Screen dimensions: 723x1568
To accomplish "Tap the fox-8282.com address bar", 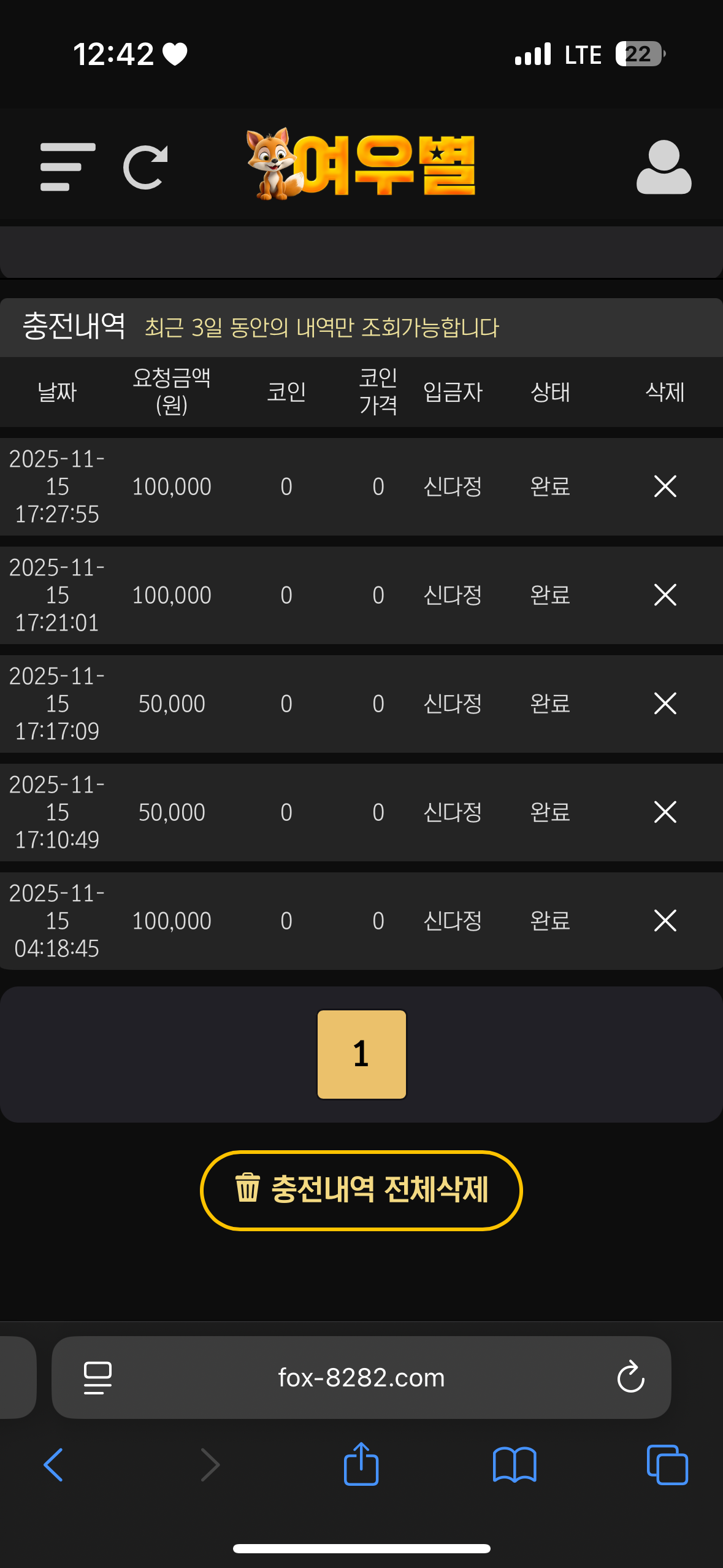I will pos(361,1378).
